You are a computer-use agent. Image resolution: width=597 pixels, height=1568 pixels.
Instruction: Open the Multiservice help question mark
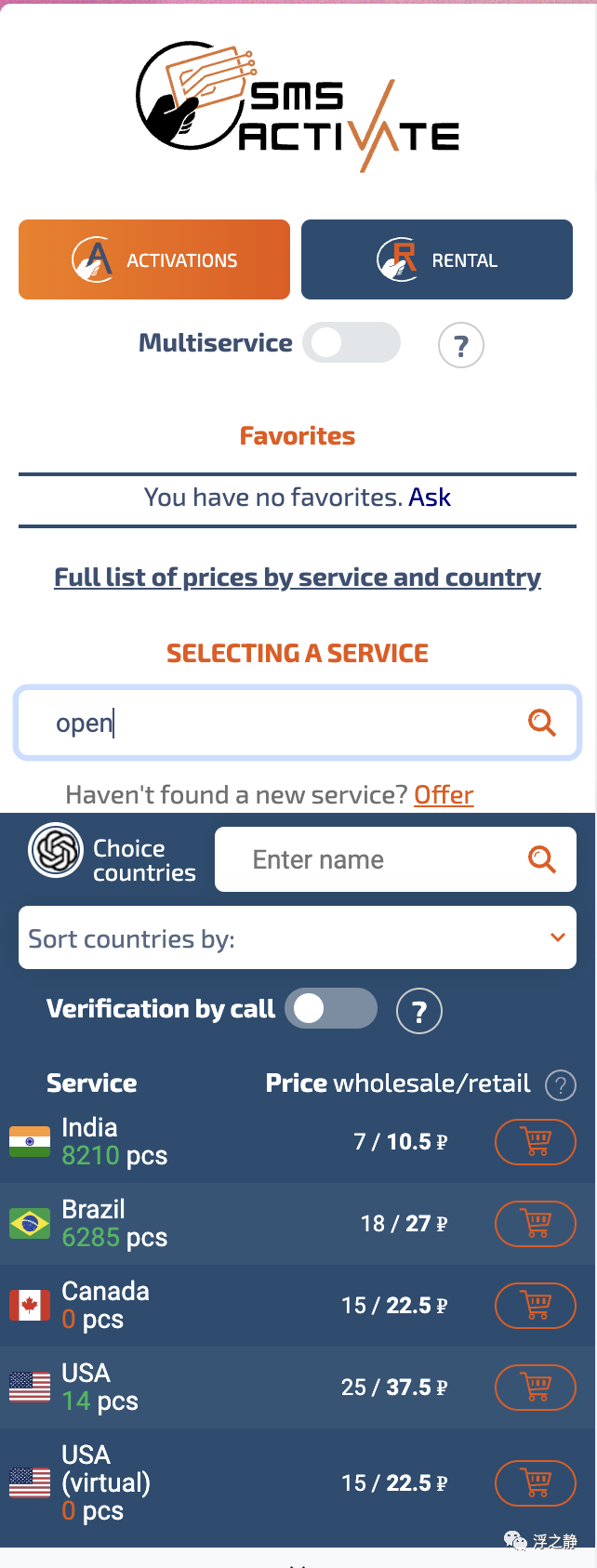click(x=460, y=346)
